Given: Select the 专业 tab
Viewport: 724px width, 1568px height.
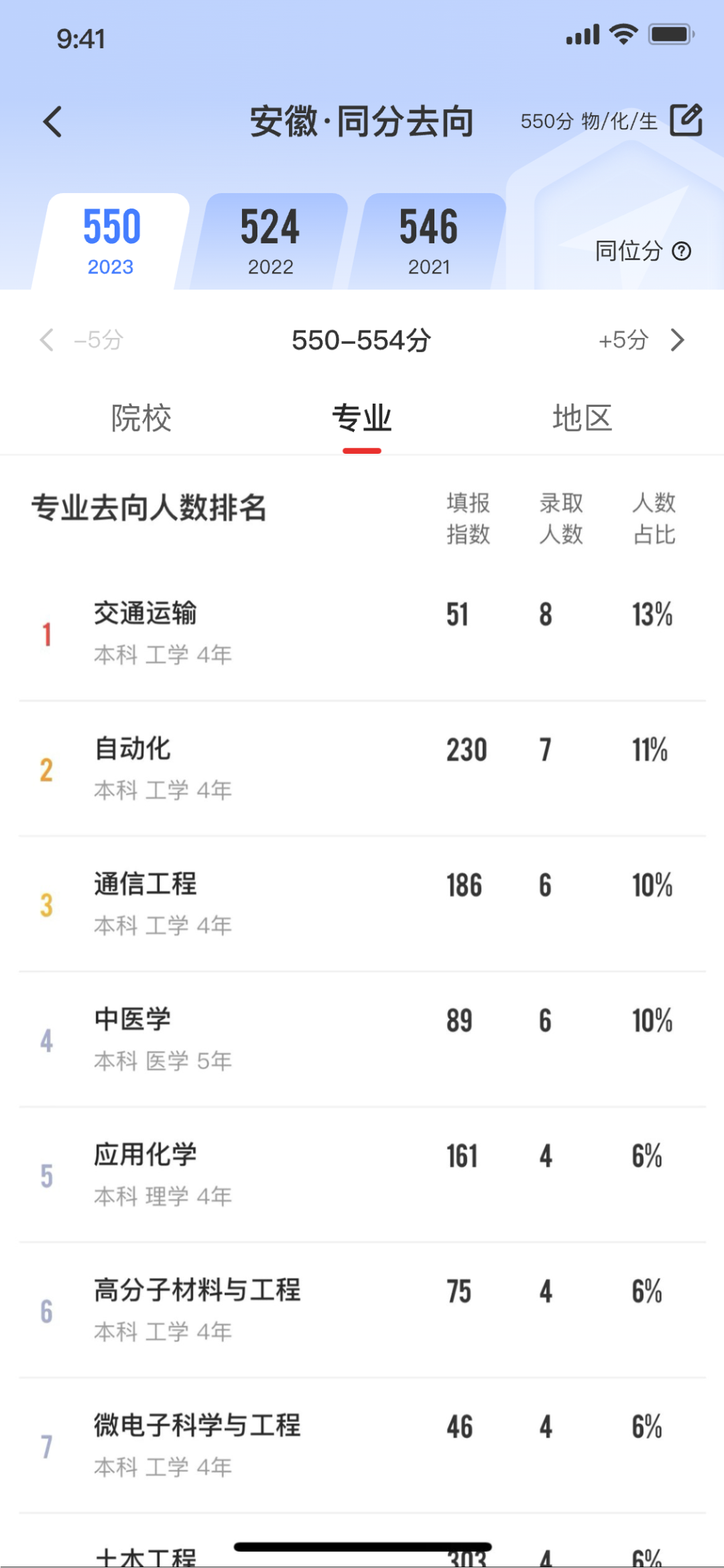Looking at the screenshot, I should pyautogui.click(x=362, y=418).
